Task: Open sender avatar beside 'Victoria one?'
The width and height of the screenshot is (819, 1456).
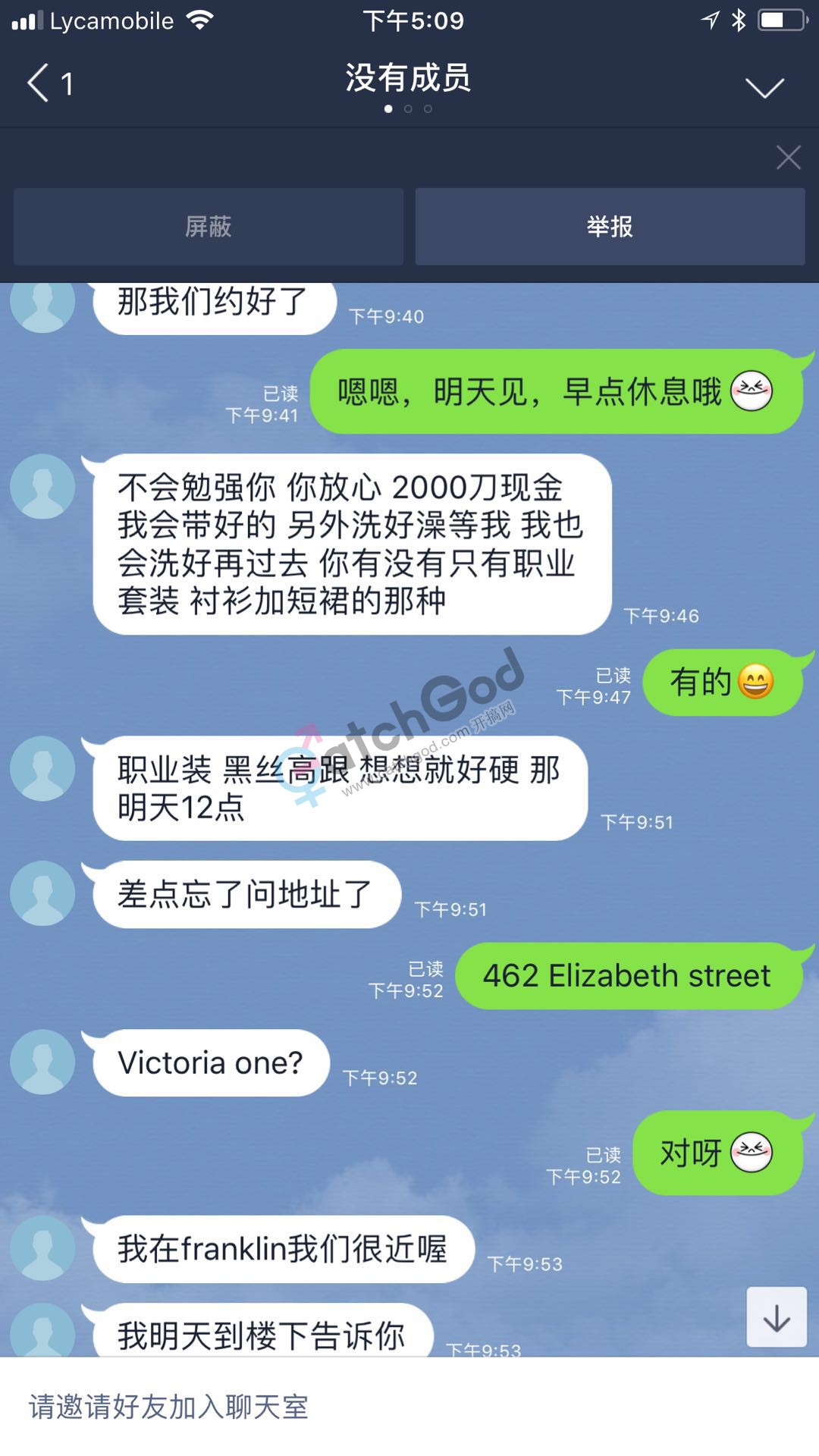Action: 42,1062
